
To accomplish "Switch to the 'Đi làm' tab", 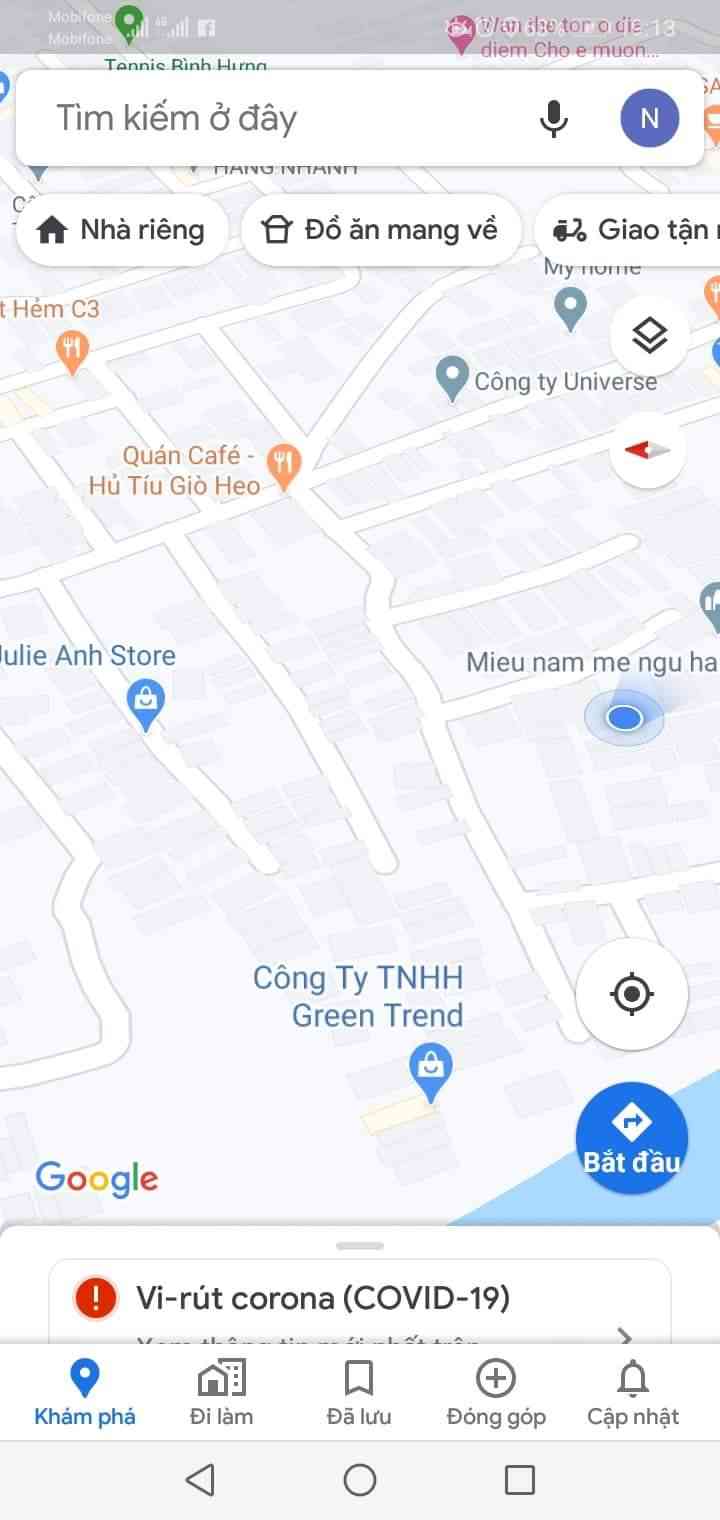I will click(x=221, y=1391).
